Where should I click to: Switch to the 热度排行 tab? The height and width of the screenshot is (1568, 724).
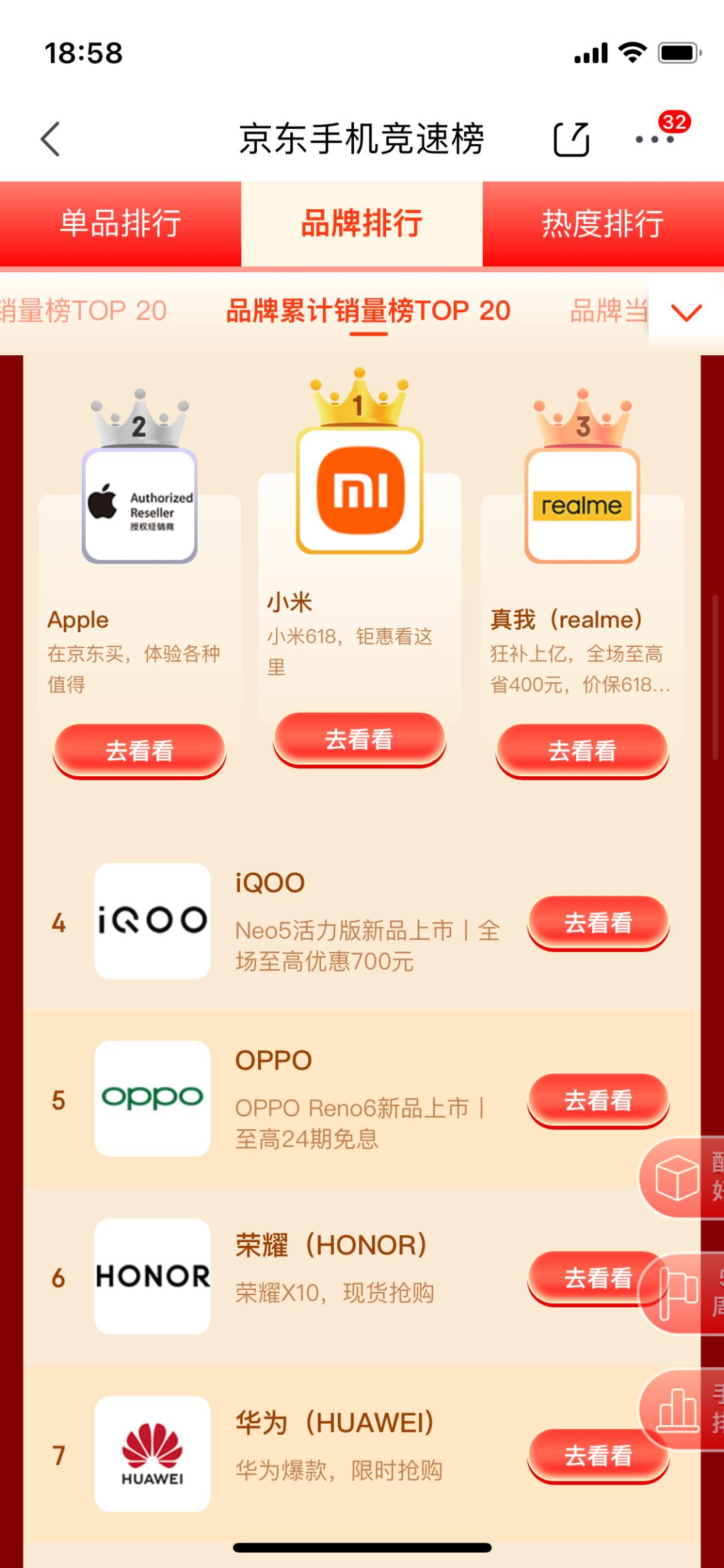pyautogui.click(x=603, y=224)
